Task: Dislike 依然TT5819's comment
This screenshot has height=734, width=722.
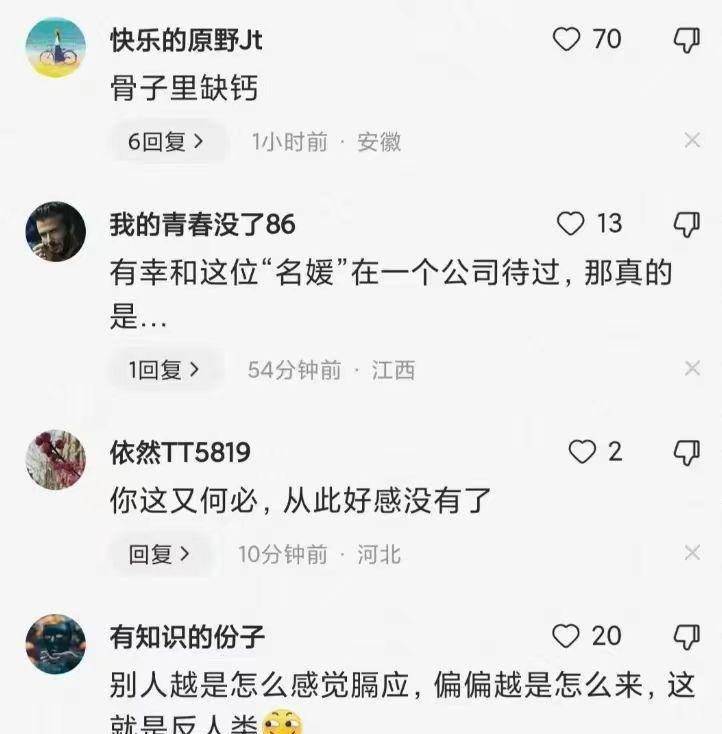Action: pyautogui.click(x=687, y=452)
